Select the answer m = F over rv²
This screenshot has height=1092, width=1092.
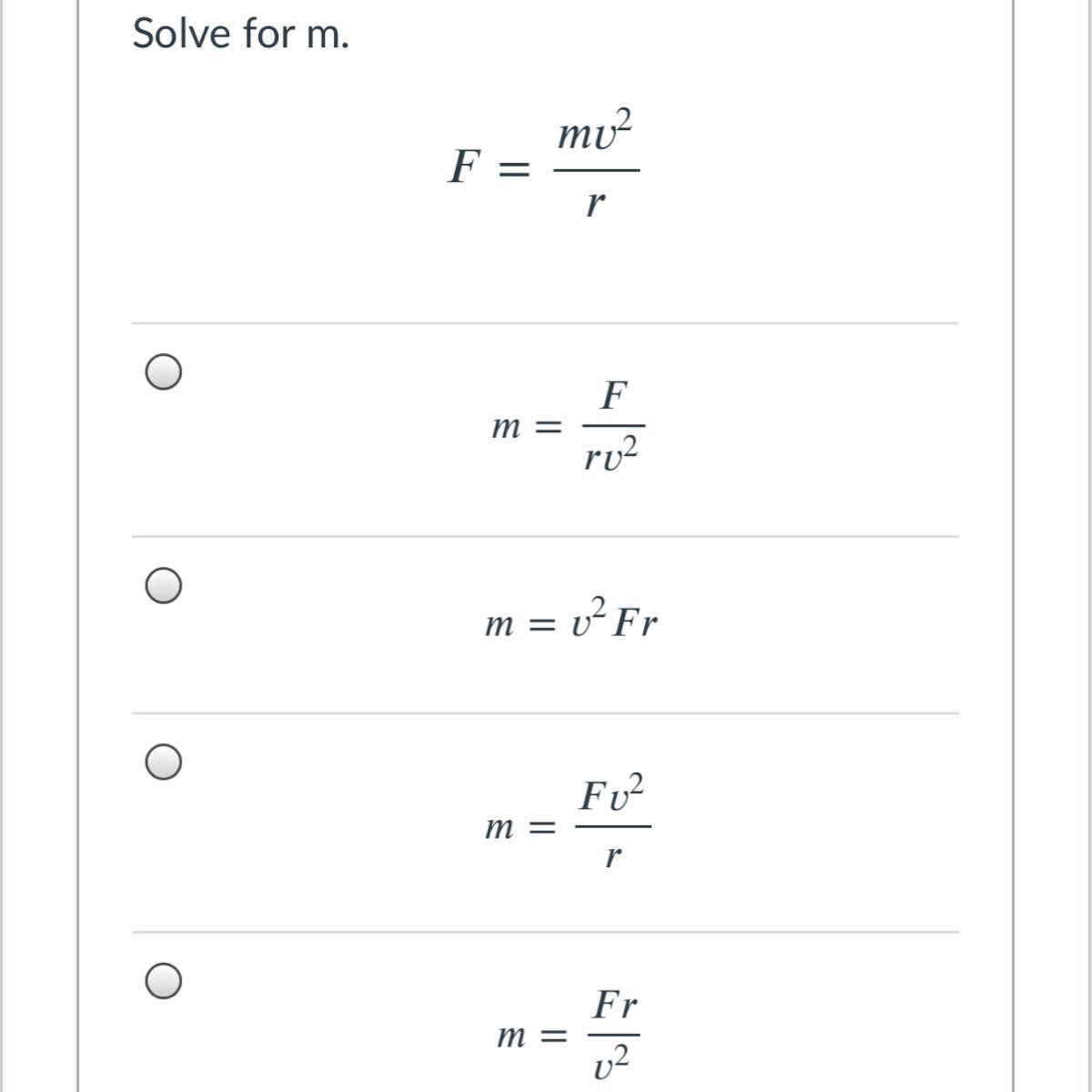click(163, 372)
